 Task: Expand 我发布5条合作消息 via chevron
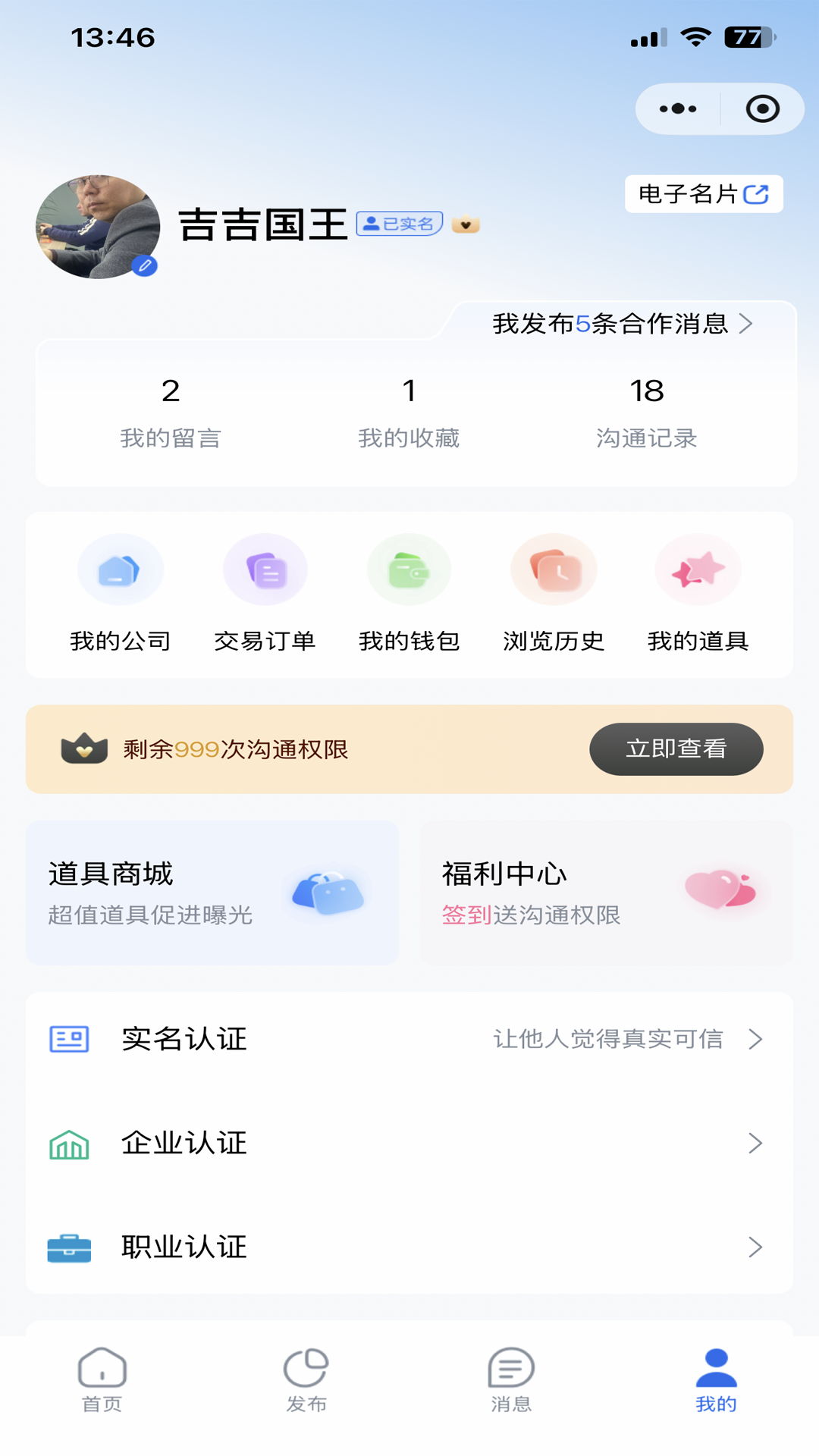pyautogui.click(x=750, y=323)
